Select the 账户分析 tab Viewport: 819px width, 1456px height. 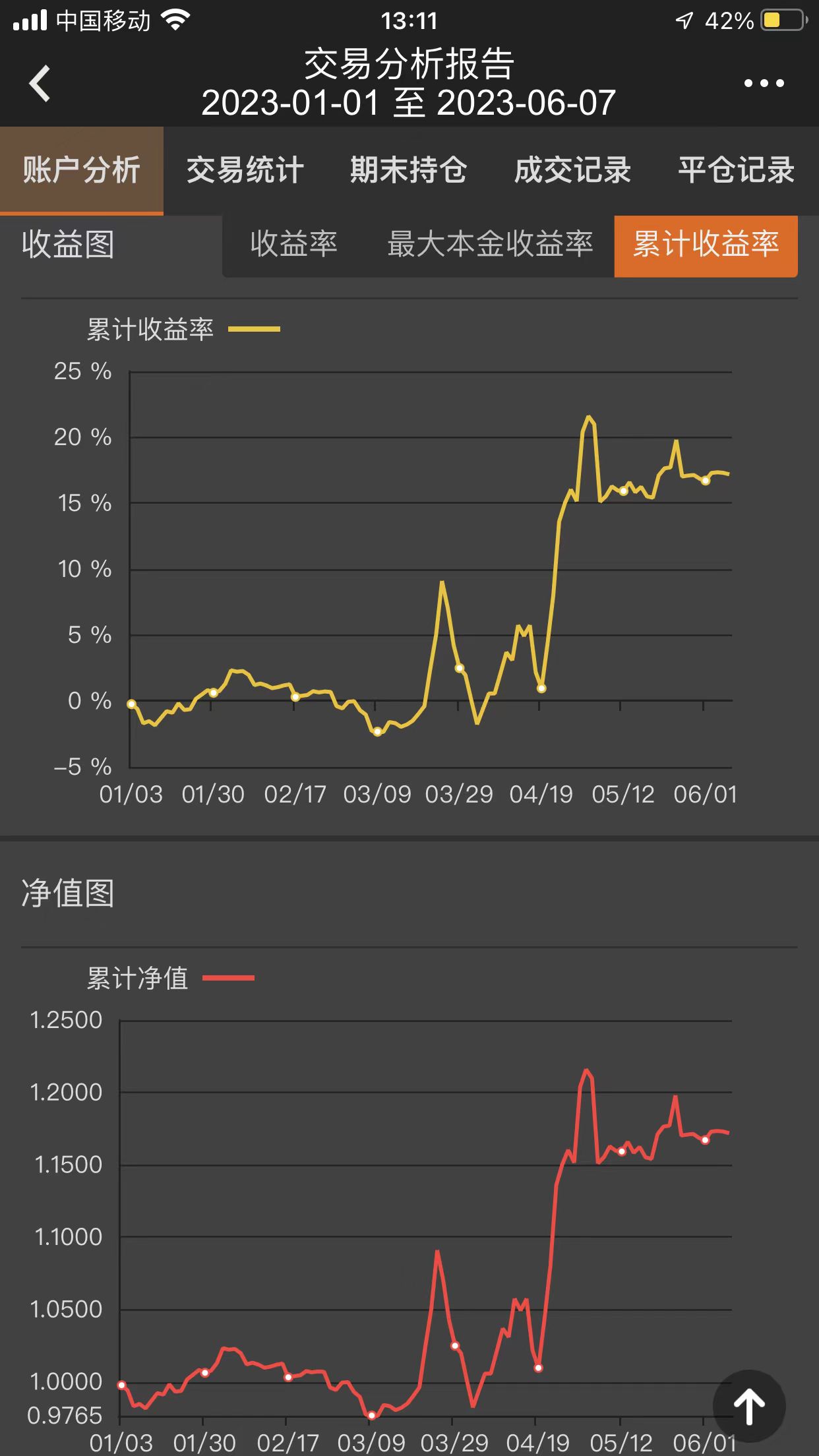coord(82,170)
